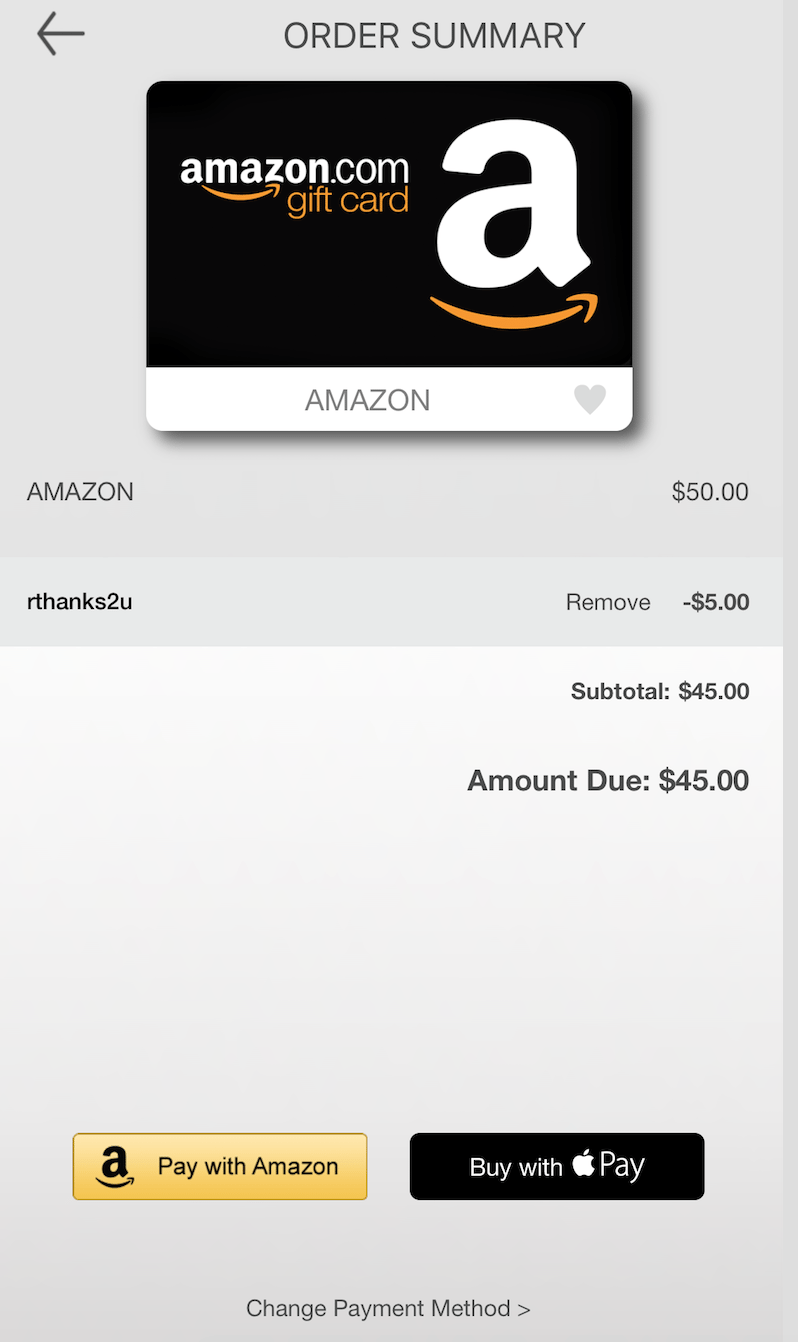The height and width of the screenshot is (1342, 798).
Task: Open the Amazon gift card tile
Action: 389,256
